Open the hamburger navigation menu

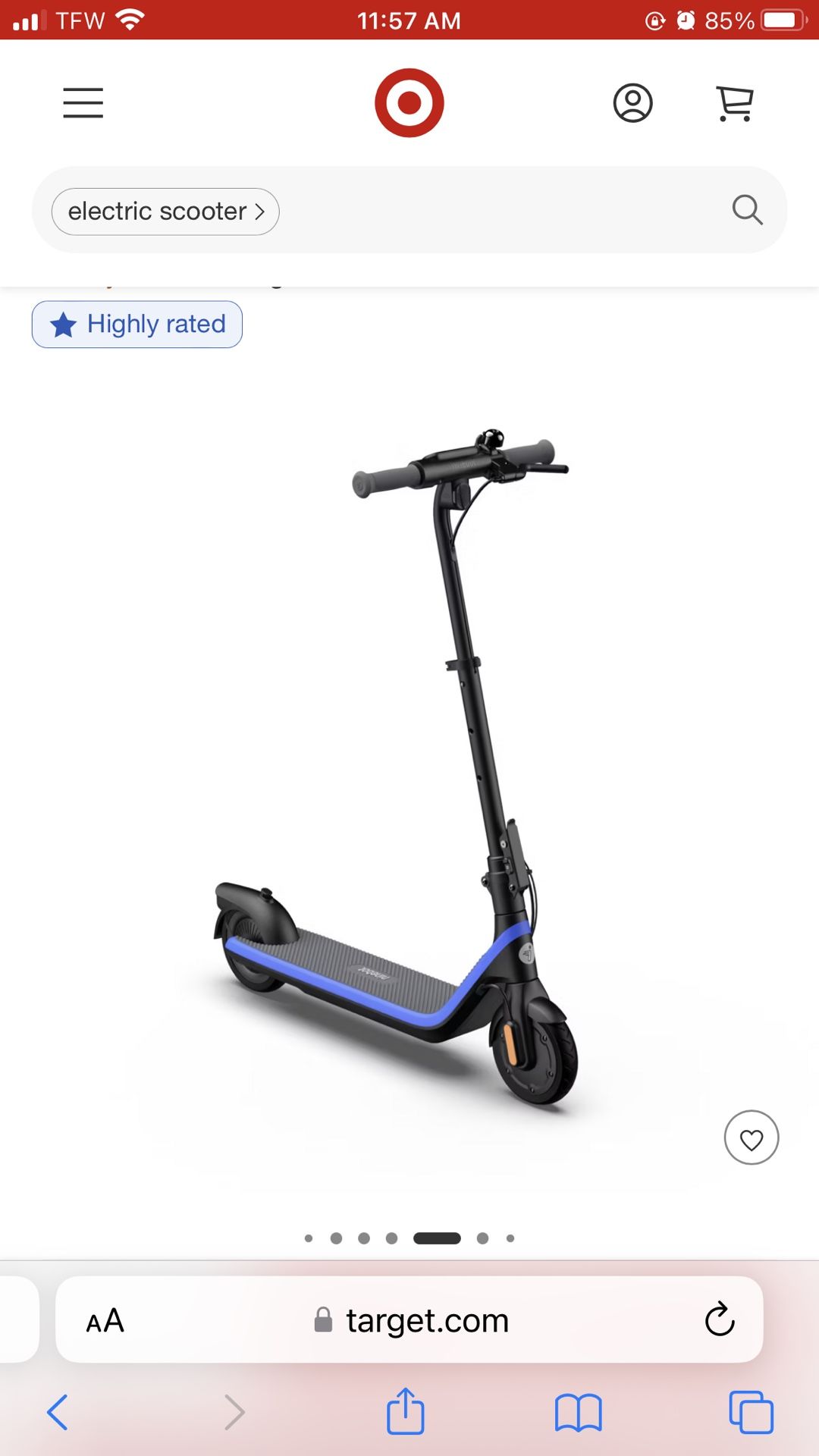83,103
